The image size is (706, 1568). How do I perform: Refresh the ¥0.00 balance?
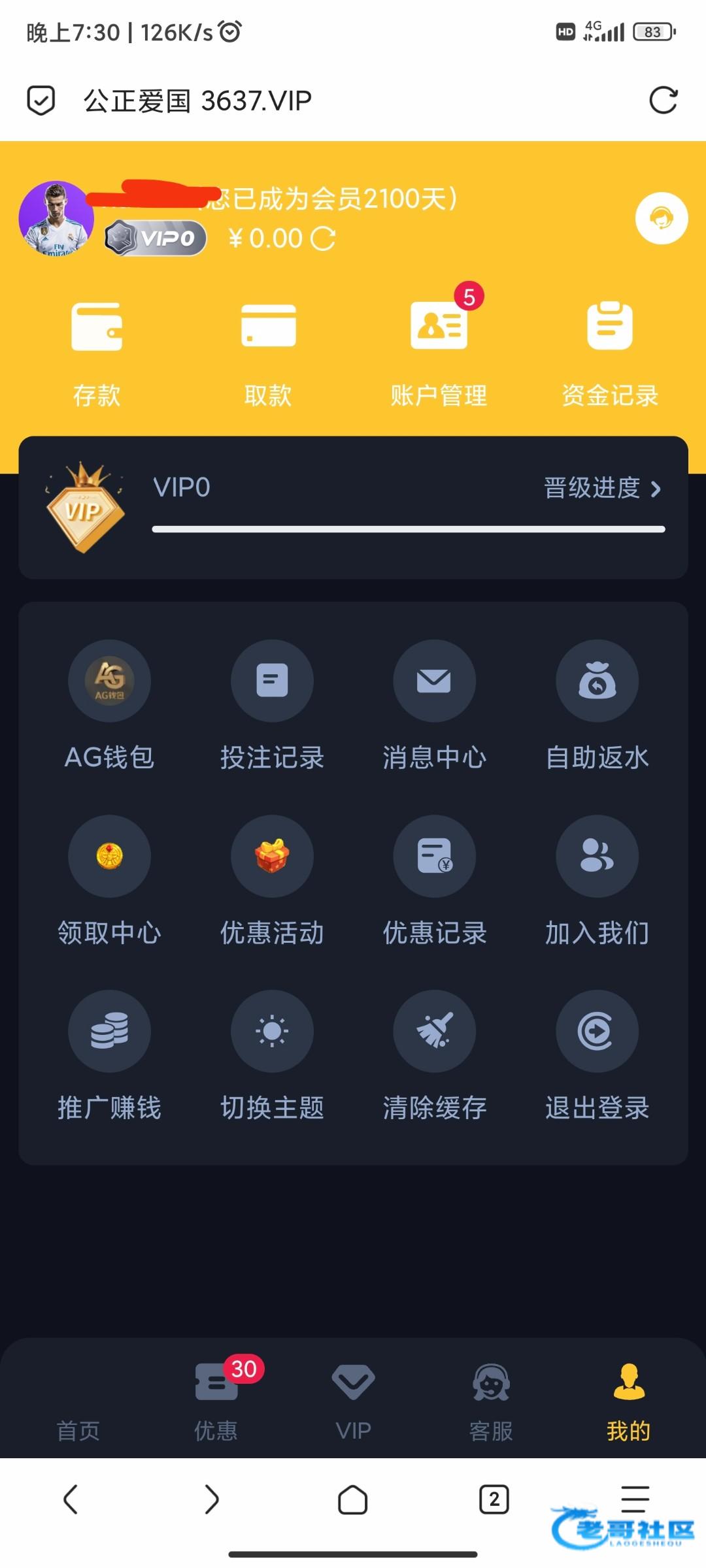click(323, 238)
